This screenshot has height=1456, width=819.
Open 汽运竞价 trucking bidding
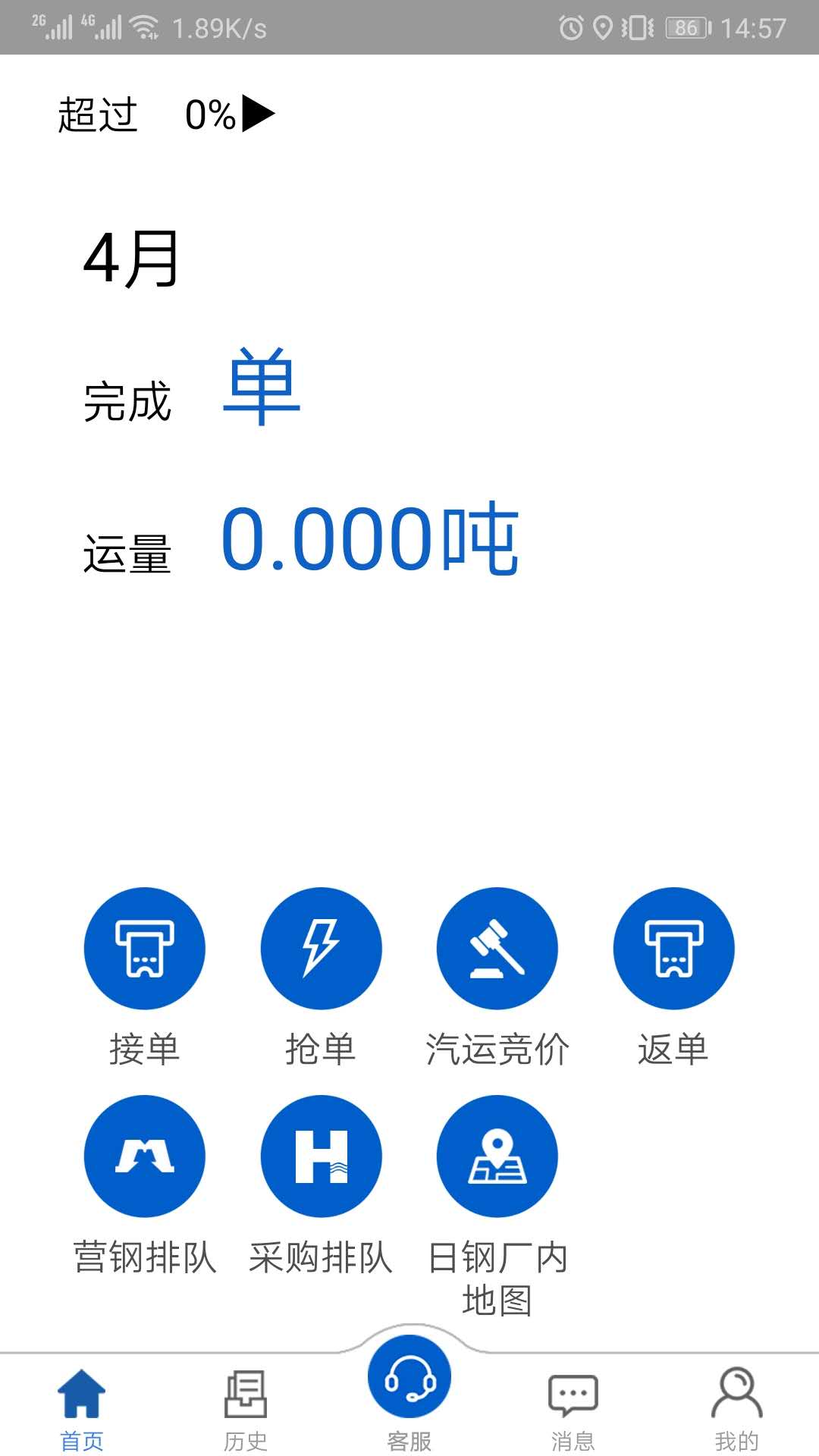point(497,948)
